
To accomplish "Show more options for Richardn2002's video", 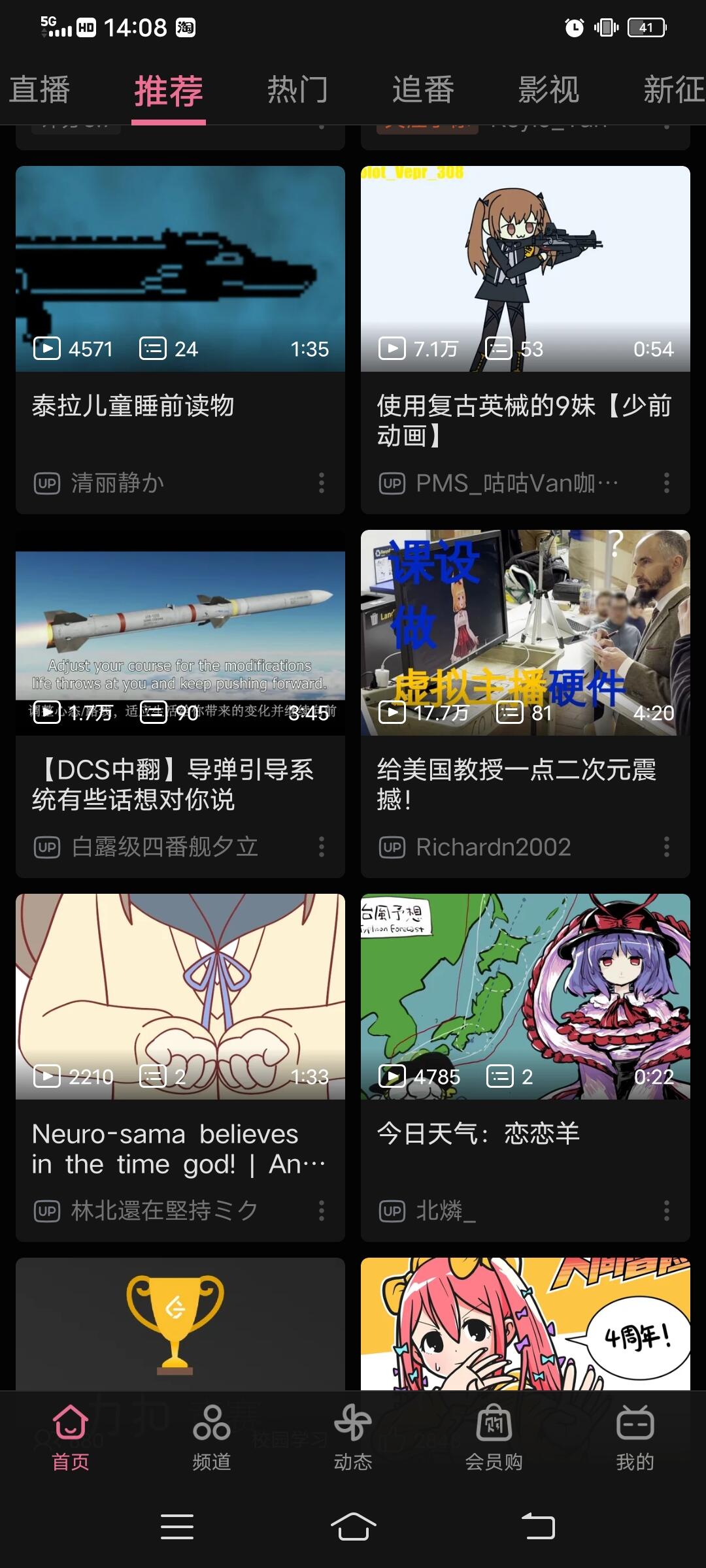I will [x=666, y=847].
